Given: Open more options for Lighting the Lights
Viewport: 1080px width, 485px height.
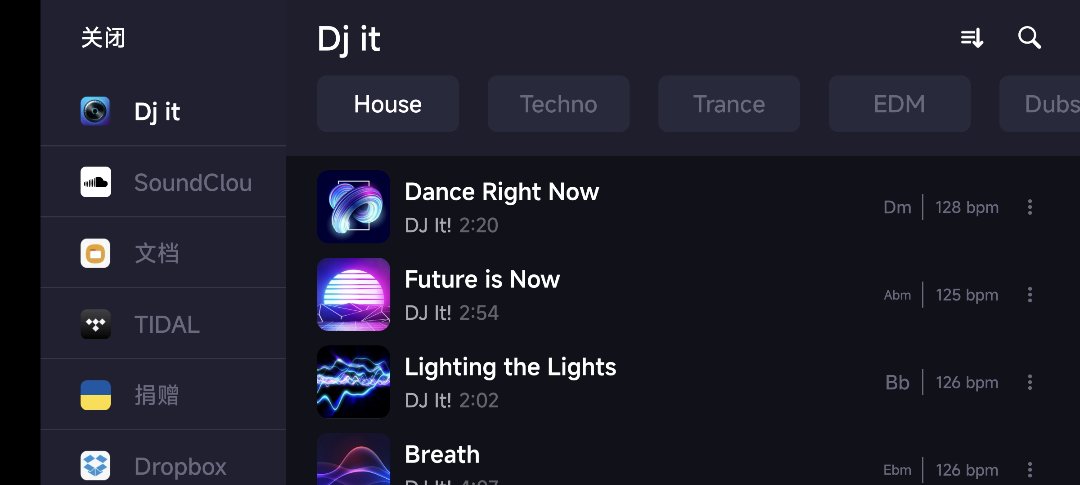Looking at the screenshot, I should [x=1030, y=382].
